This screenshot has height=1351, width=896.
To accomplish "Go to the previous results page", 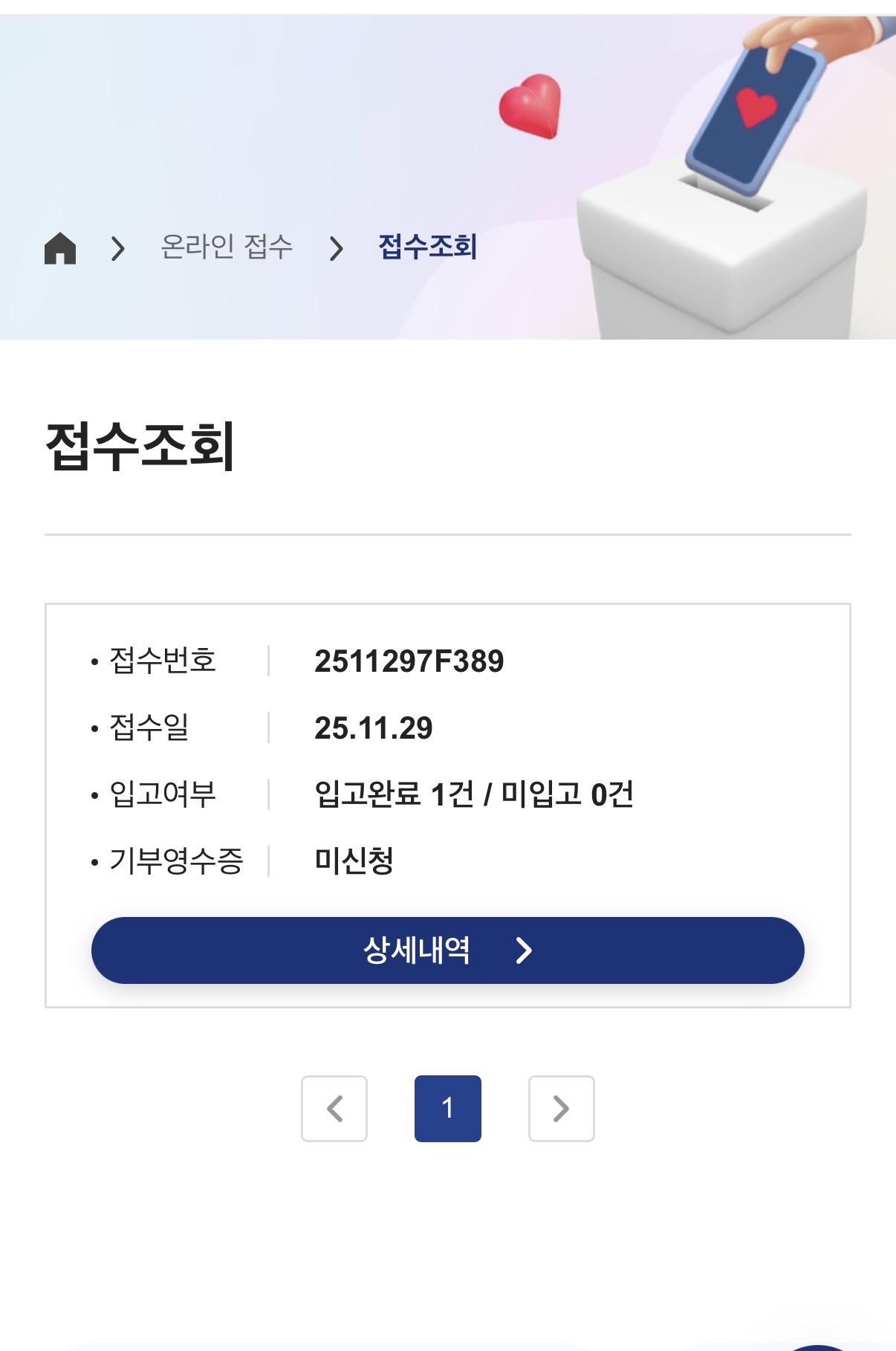I will (x=334, y=1108).
